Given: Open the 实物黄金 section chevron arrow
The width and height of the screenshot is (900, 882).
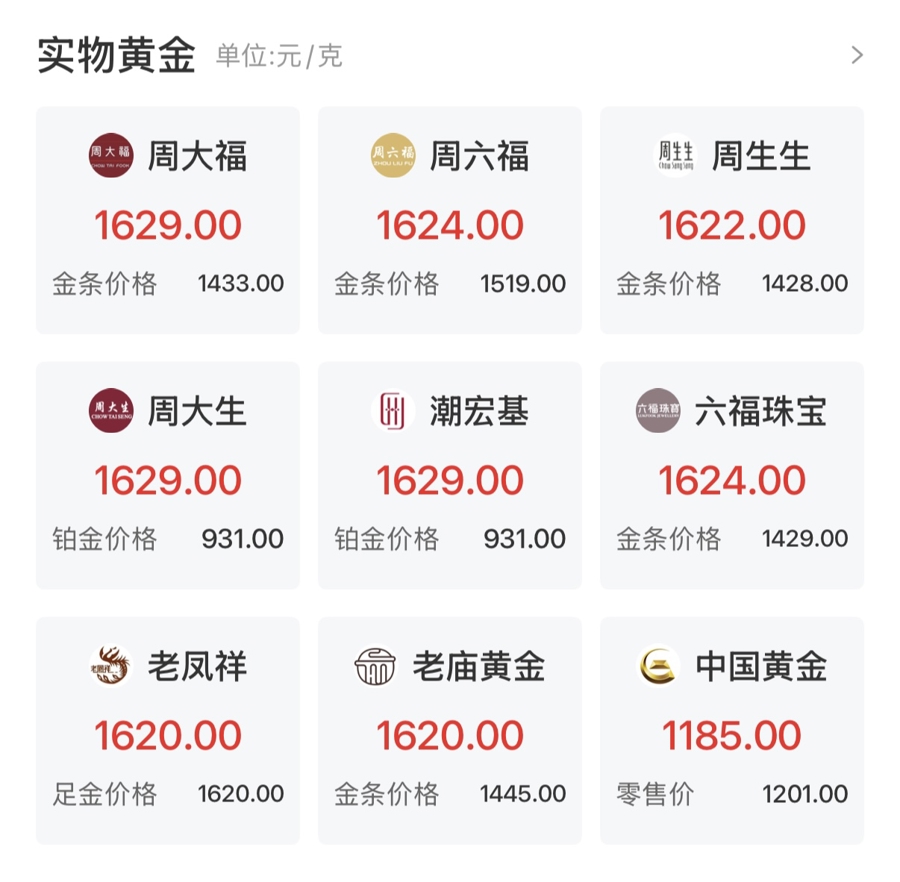Looking at the screenshot, I should [x=856, y=55].
